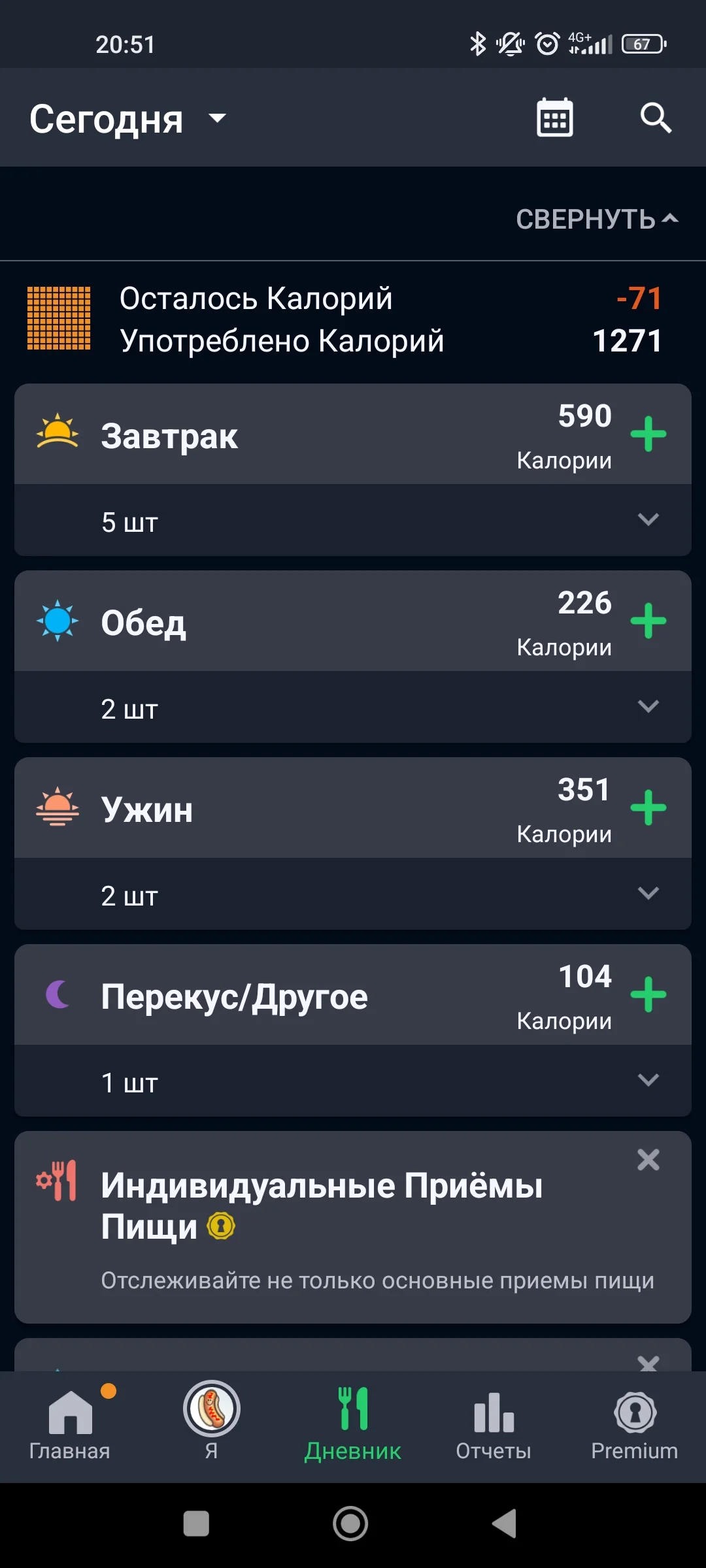
Task: Switch to the Premium tab
Action: [634, 1424]
